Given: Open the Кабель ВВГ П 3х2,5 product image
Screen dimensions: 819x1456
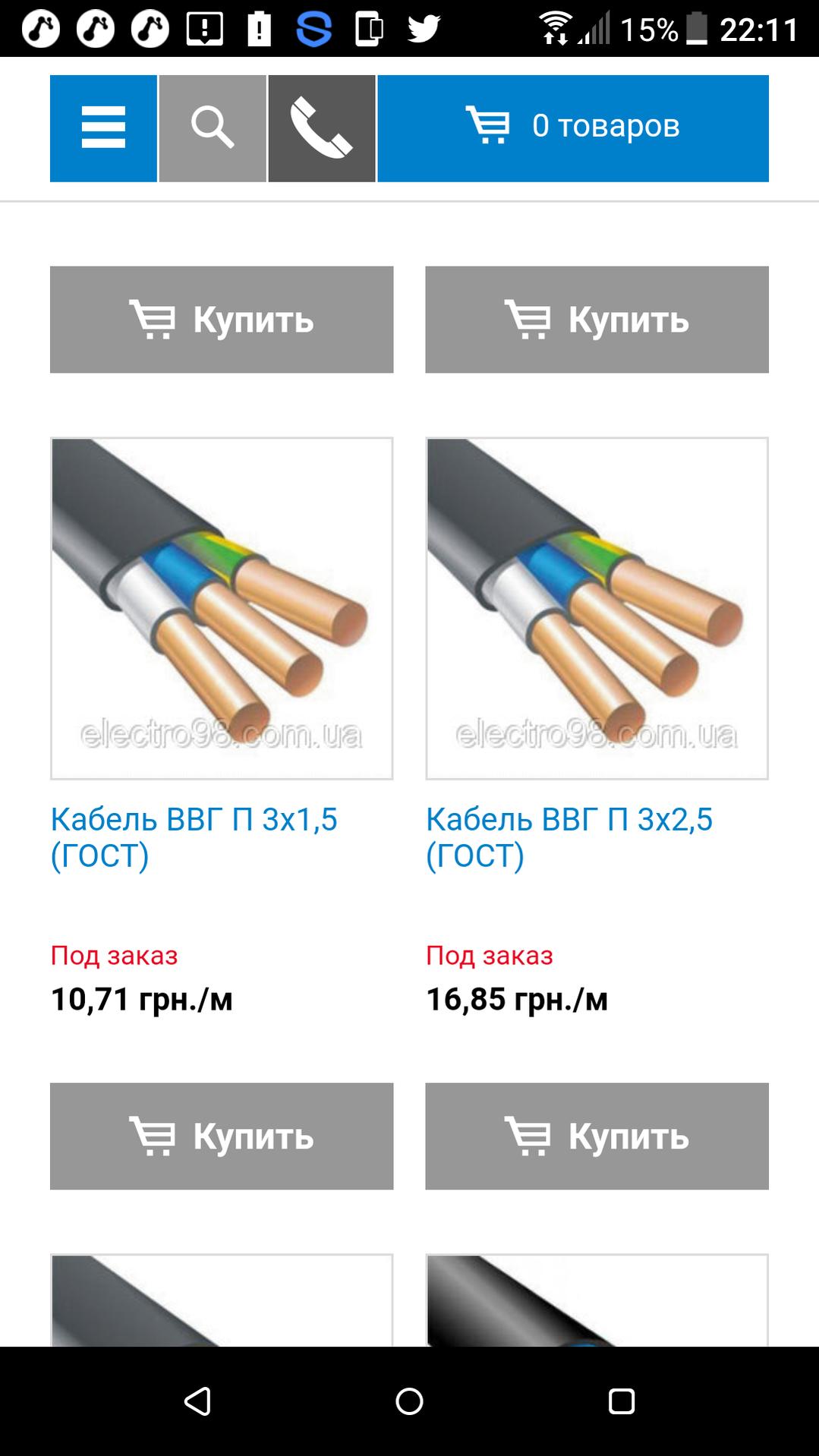Looking at the screenshot, I should coord(597,608).
